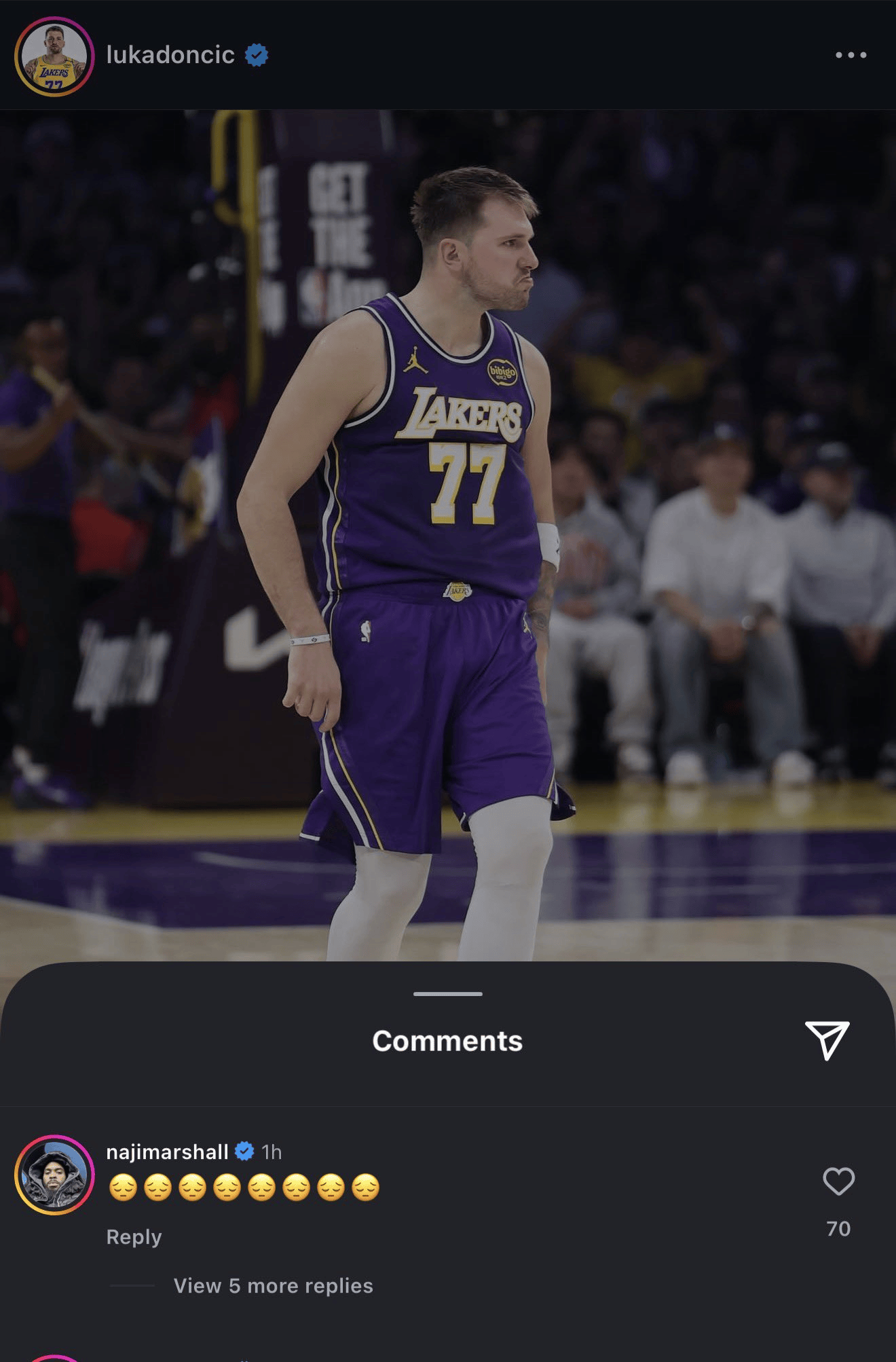Open najimarshall's profile avatar
The width and height of the screenshot is (896, 1362).
[54, 1175]
